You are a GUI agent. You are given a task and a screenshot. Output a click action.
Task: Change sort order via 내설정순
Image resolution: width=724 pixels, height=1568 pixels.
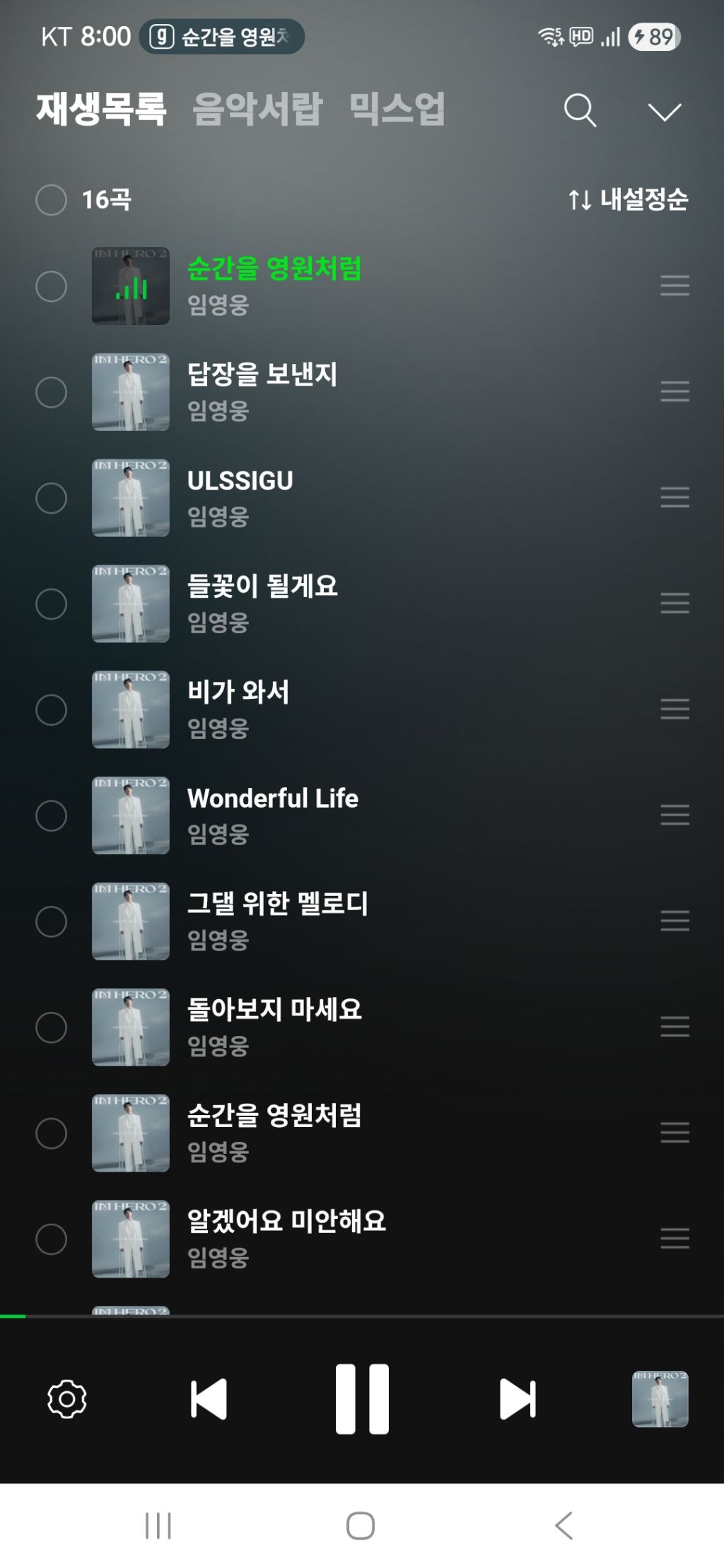(628, 199)
